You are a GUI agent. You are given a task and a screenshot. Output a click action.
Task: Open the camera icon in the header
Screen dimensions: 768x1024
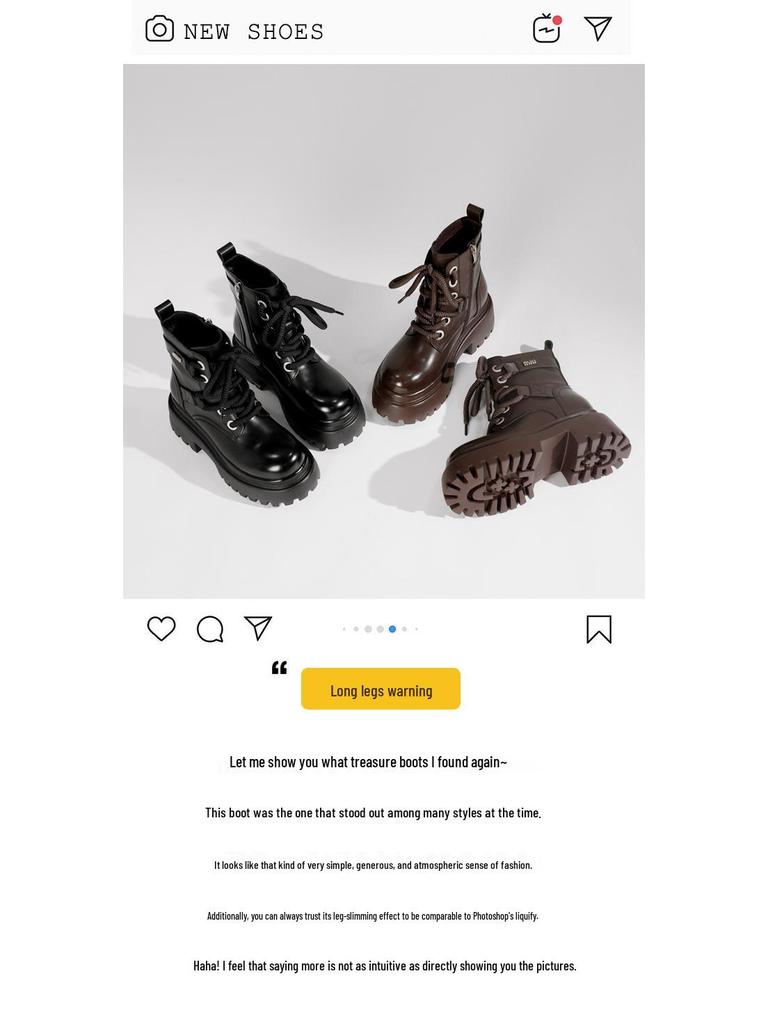click(160, 29)
